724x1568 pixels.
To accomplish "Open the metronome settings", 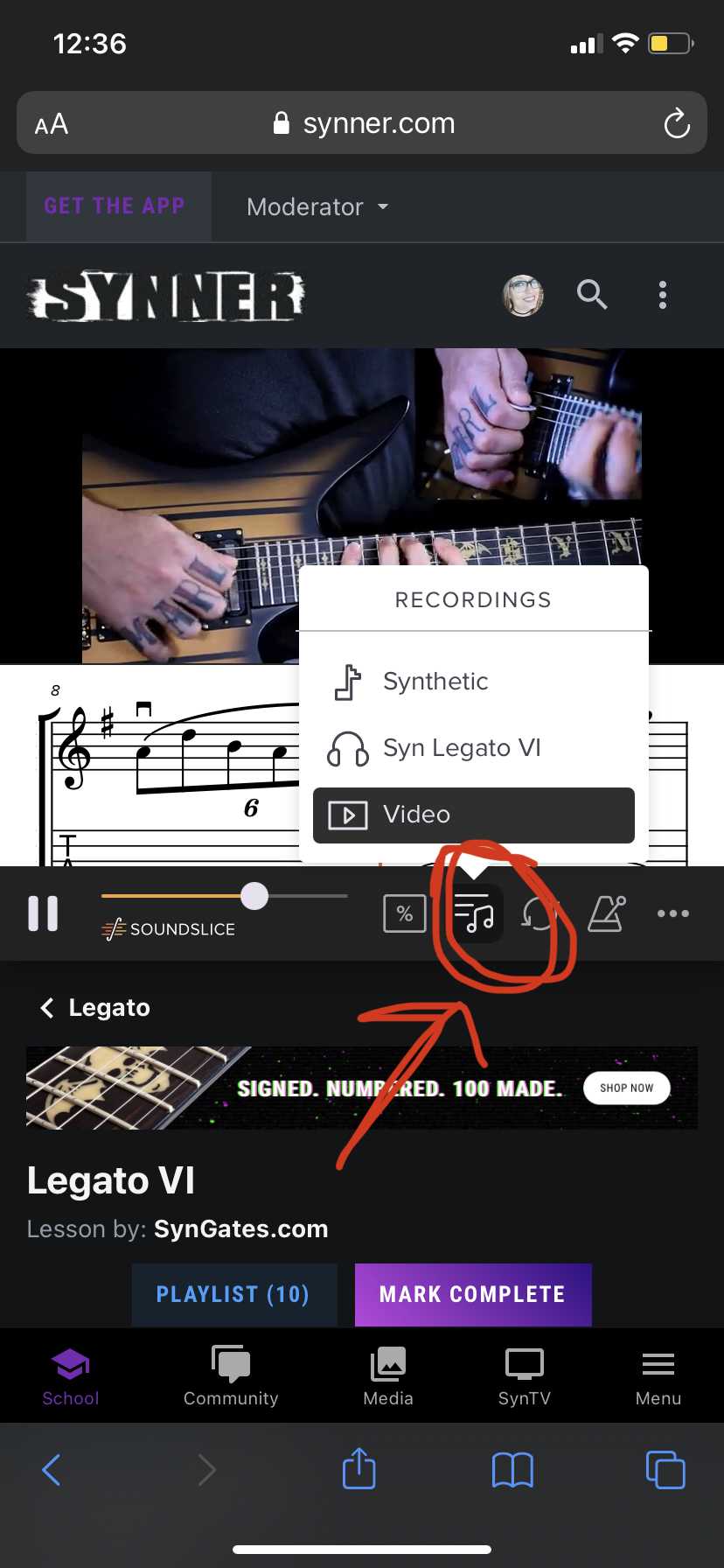I will tap(606, 913).
